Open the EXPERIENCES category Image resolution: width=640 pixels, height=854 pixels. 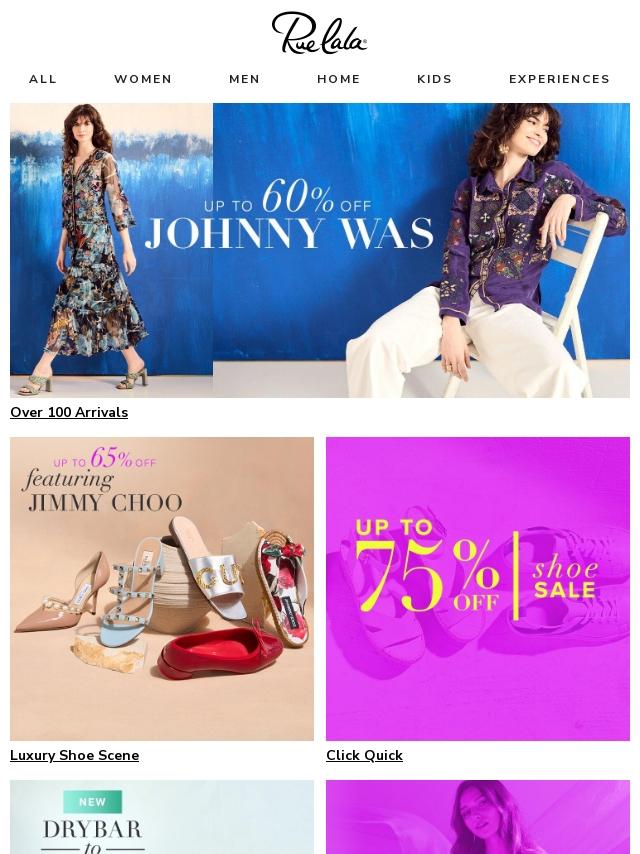coord(559,79)
